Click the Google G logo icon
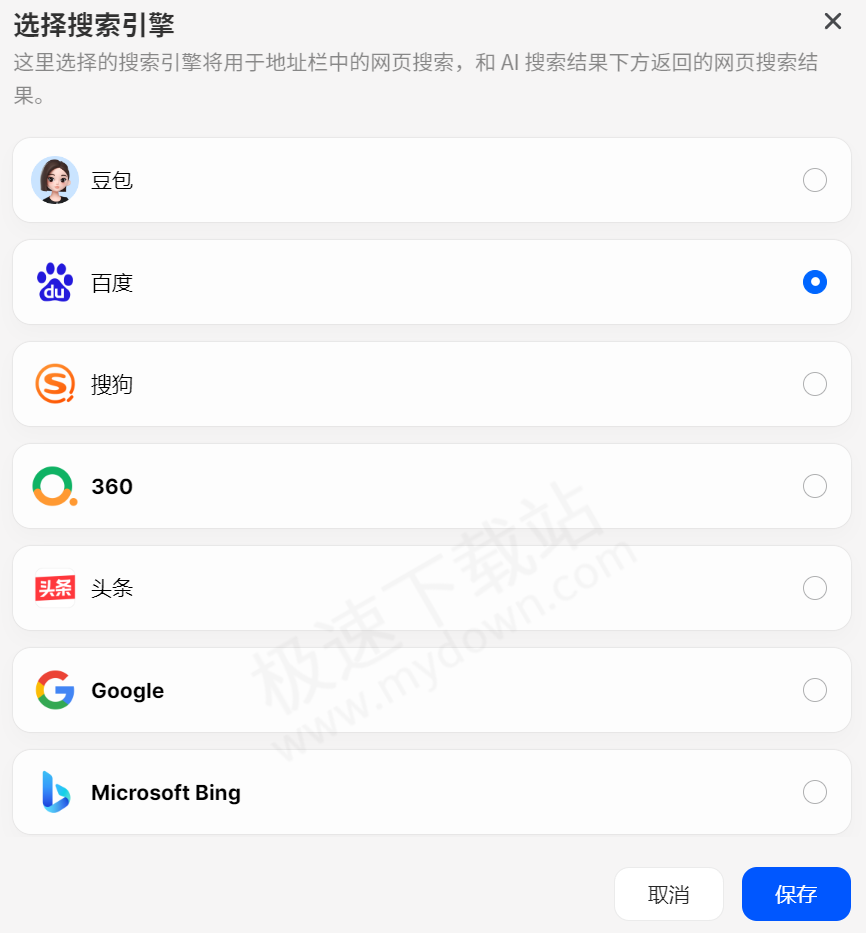Viewport: 866px width, 933px height. [55, 690]
